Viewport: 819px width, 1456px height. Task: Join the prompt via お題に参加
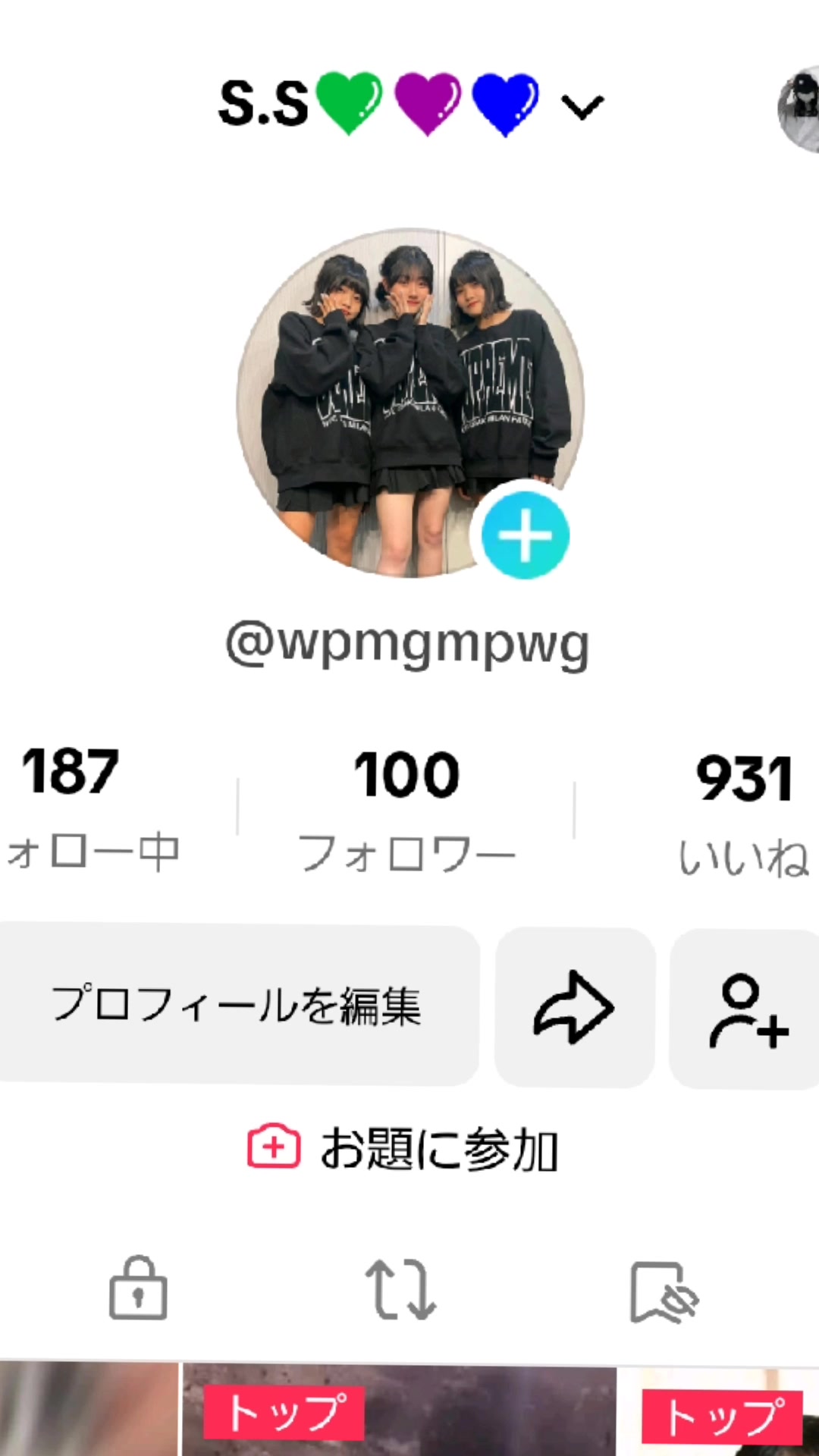[403, 1148]
